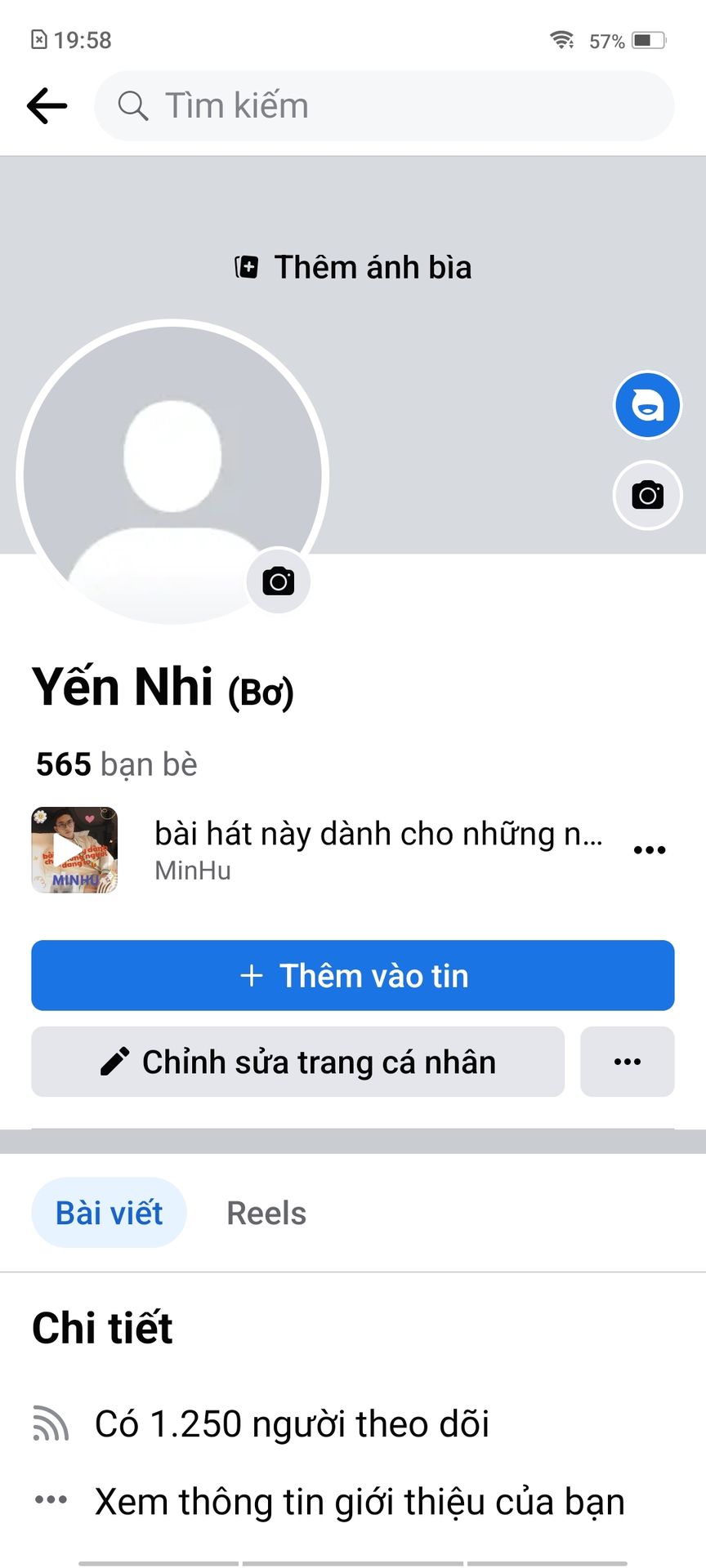Open options dots beside MinHu song

point(650,850)
